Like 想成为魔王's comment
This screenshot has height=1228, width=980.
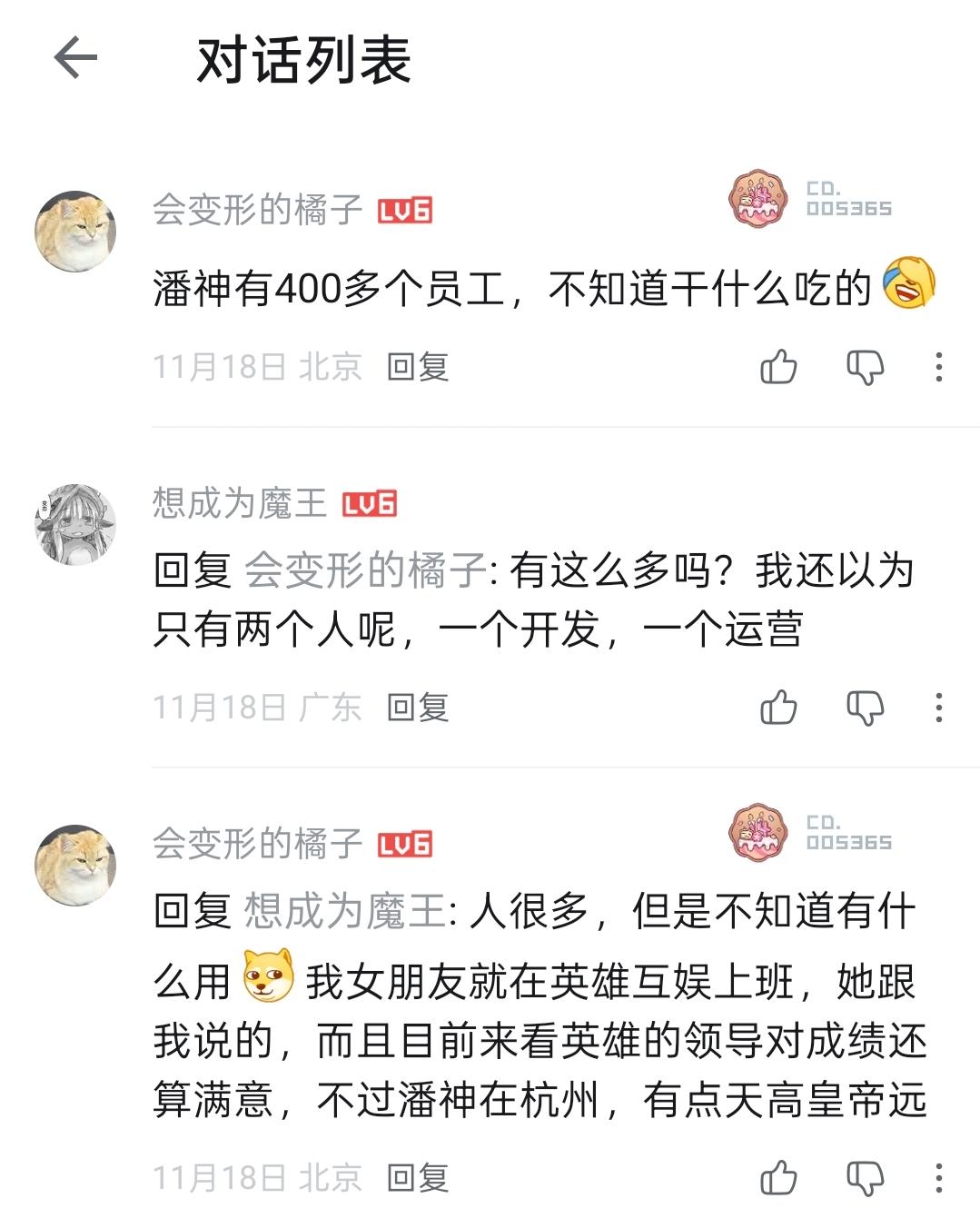[x=778, y=708]
